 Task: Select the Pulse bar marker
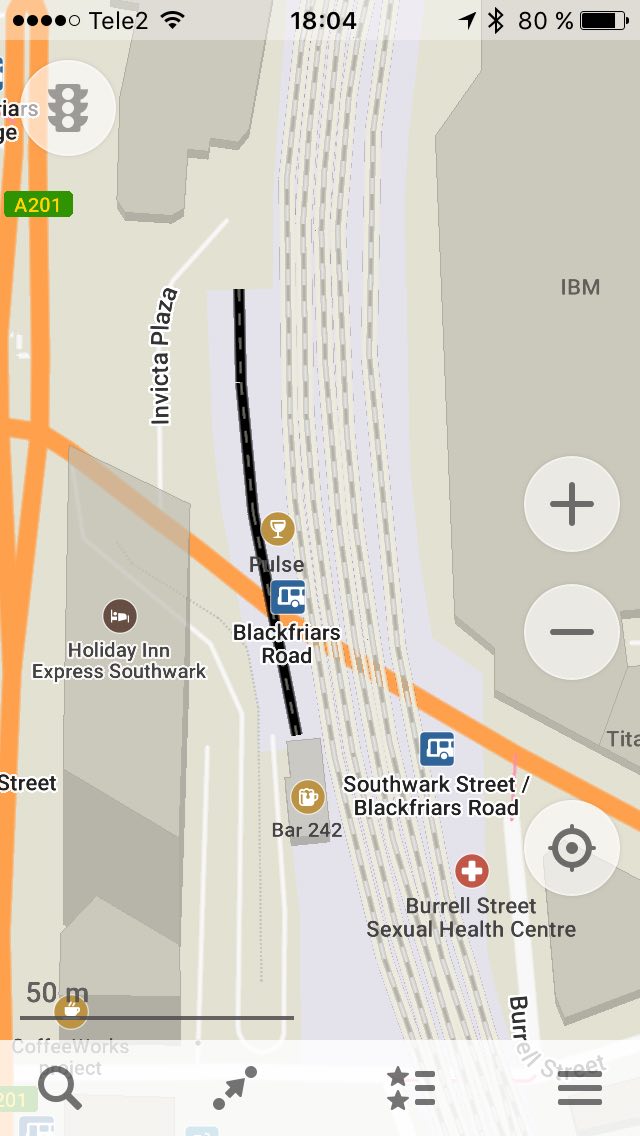click(277, 529)
